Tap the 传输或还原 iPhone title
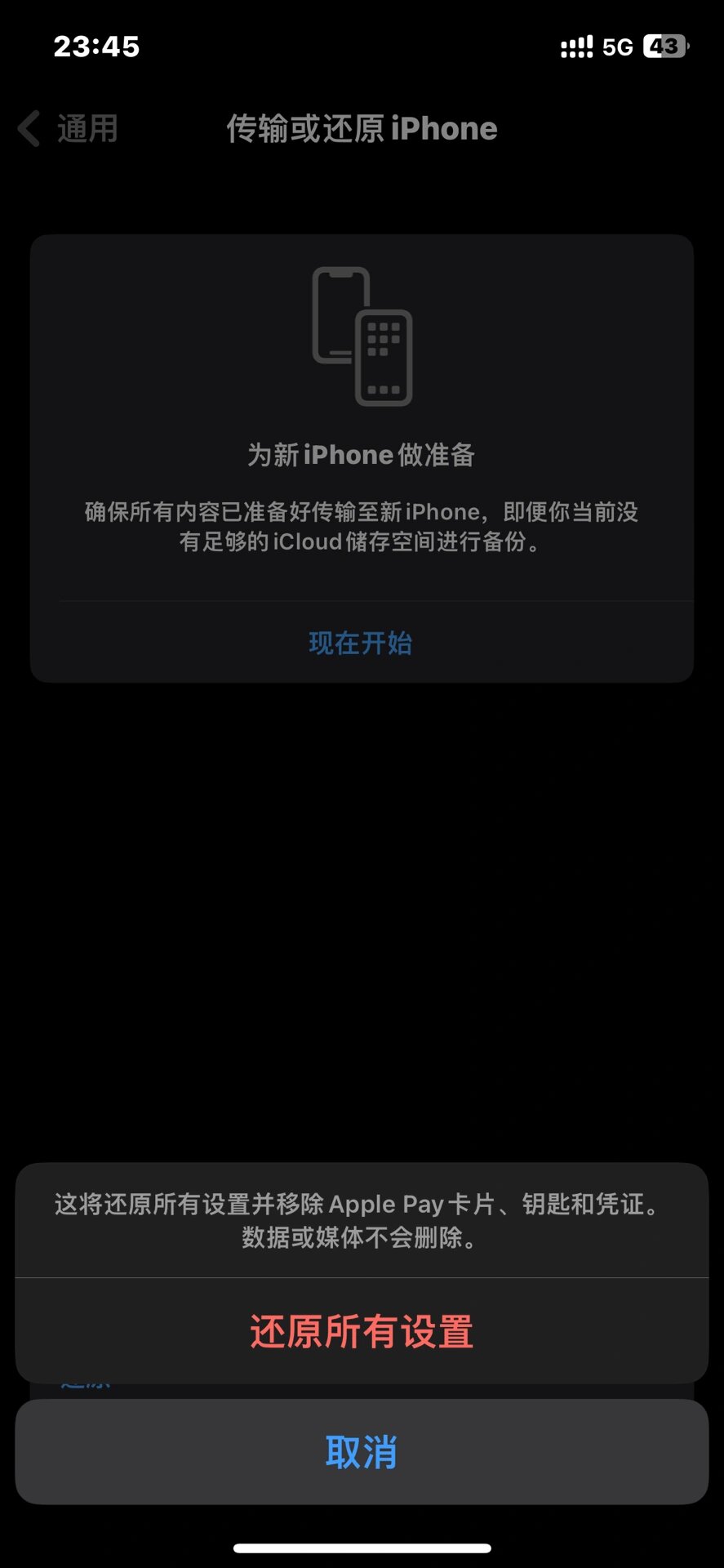This screenshot has width=724, height=1568. (x=362, y=127)
